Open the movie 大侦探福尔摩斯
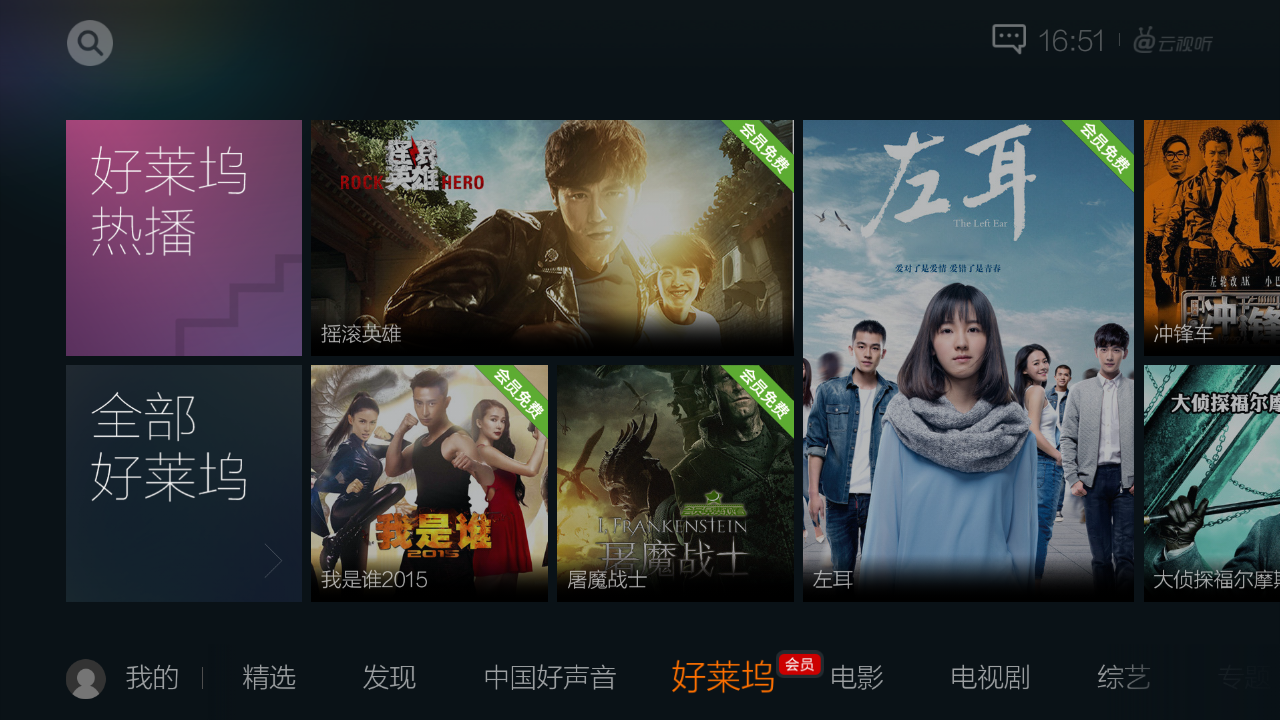This screenshot has width=1280, height=720. pos(1212,483)
